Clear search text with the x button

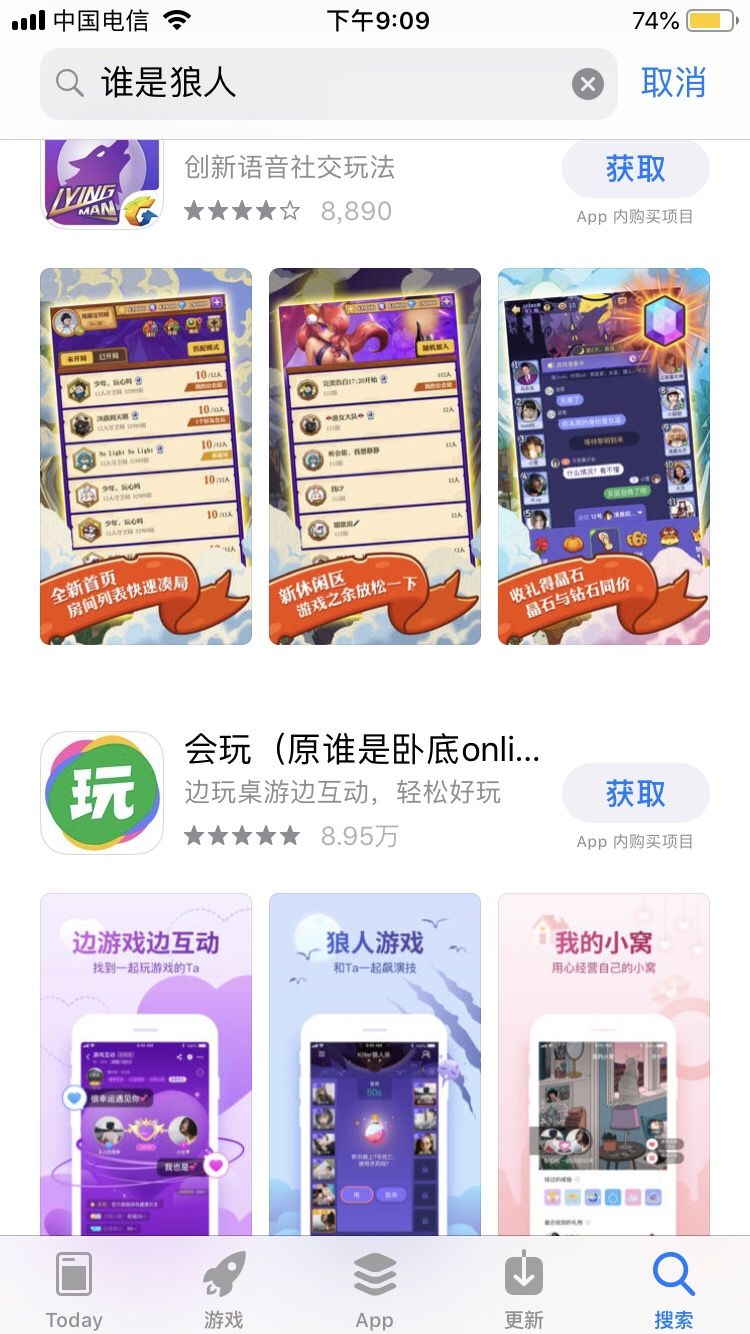[587, 84]
